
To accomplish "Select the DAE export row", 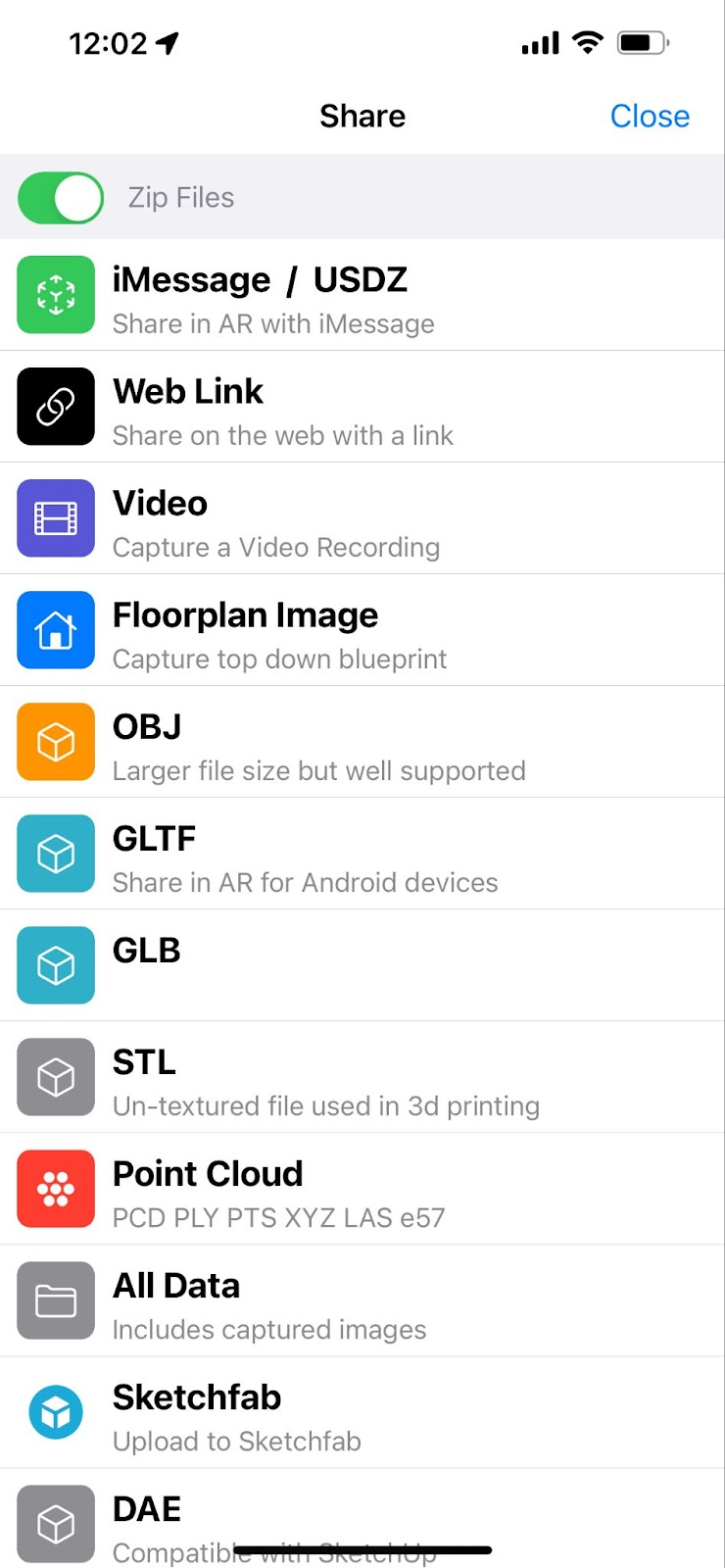I will point(362,1518).
